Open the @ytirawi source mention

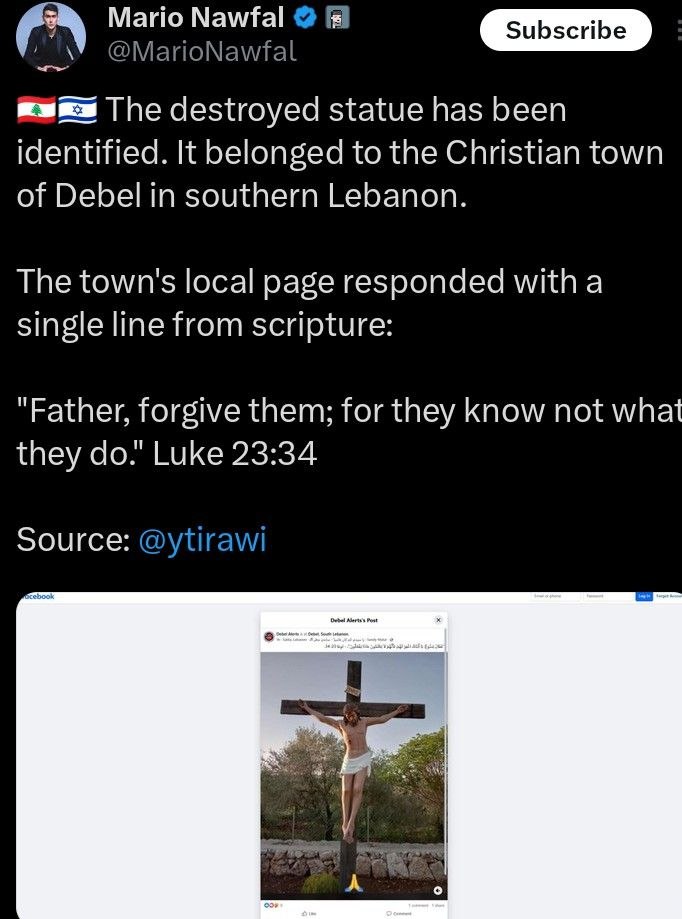(x=202, y=539)
